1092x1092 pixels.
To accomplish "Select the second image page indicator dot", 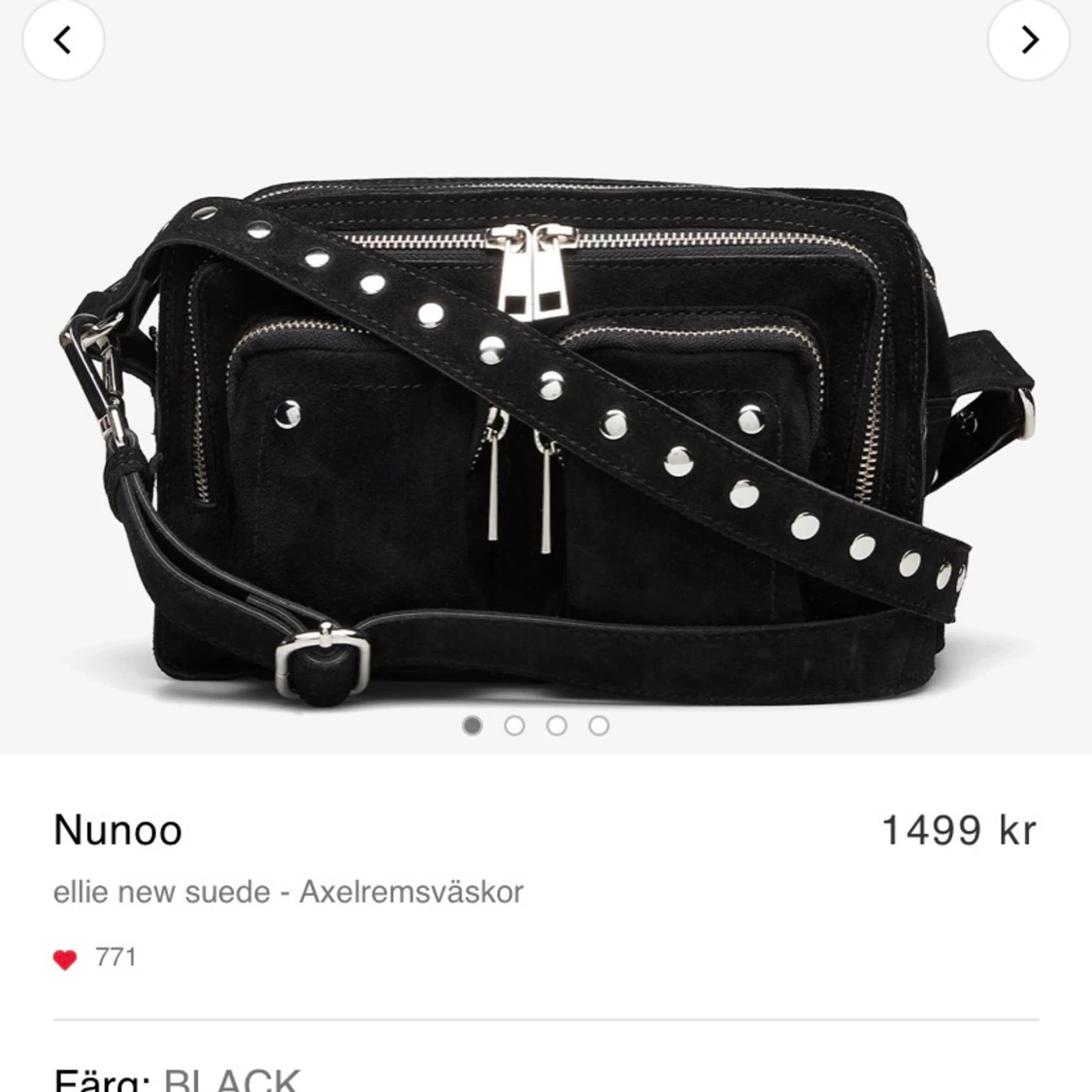I will pyautogui.click(x=514, y=725).
